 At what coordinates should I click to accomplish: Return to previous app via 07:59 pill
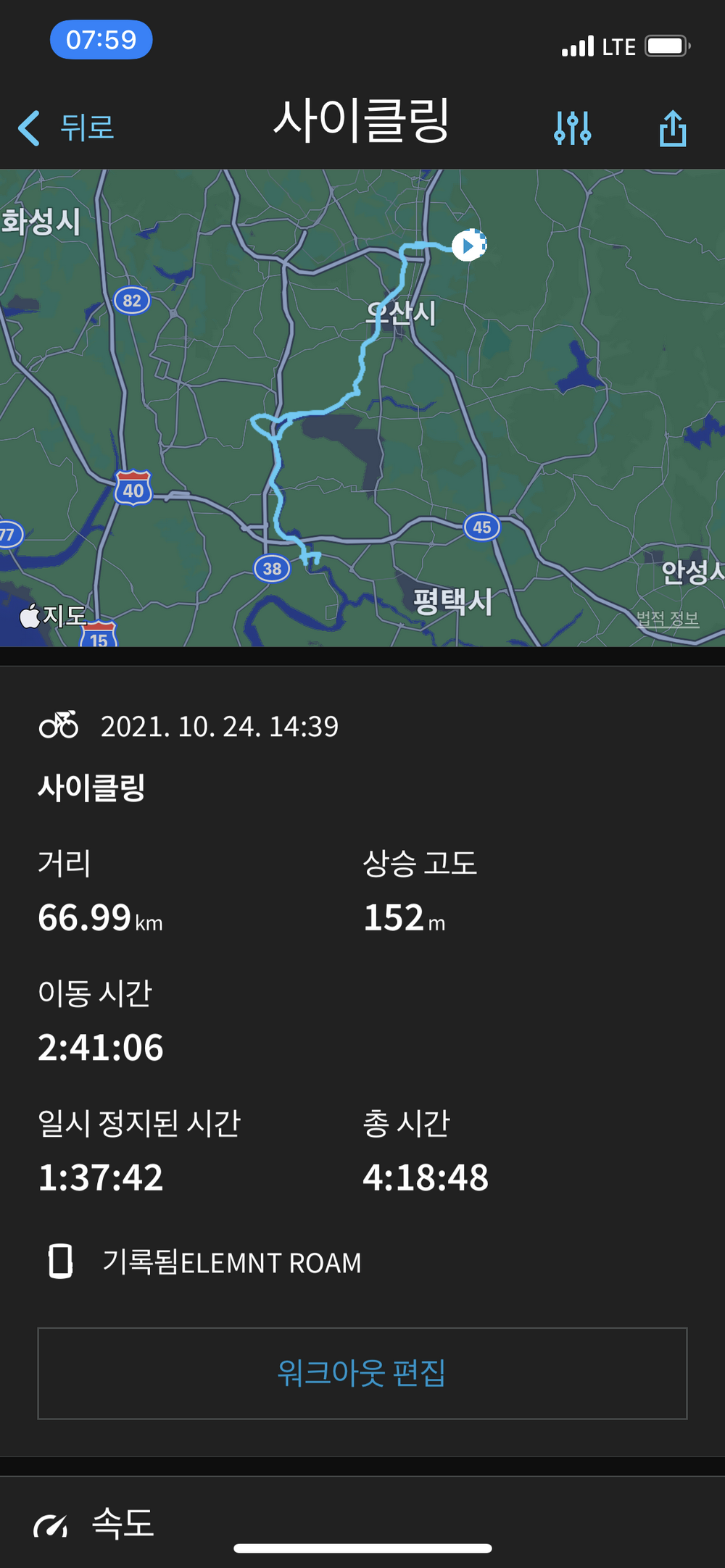click(101, 40)
